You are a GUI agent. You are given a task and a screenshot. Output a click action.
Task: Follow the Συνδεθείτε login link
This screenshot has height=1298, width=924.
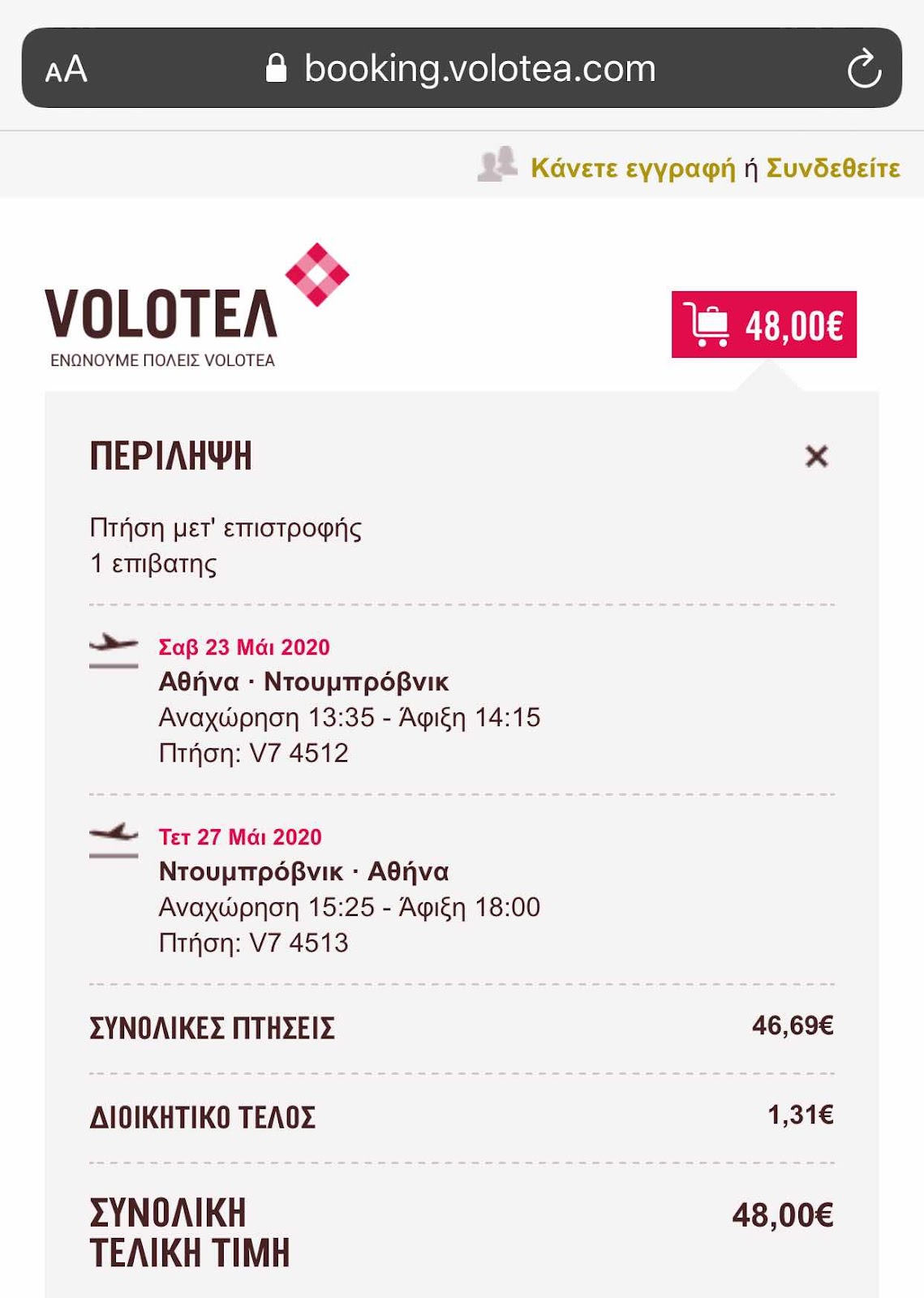pos(833,168)
